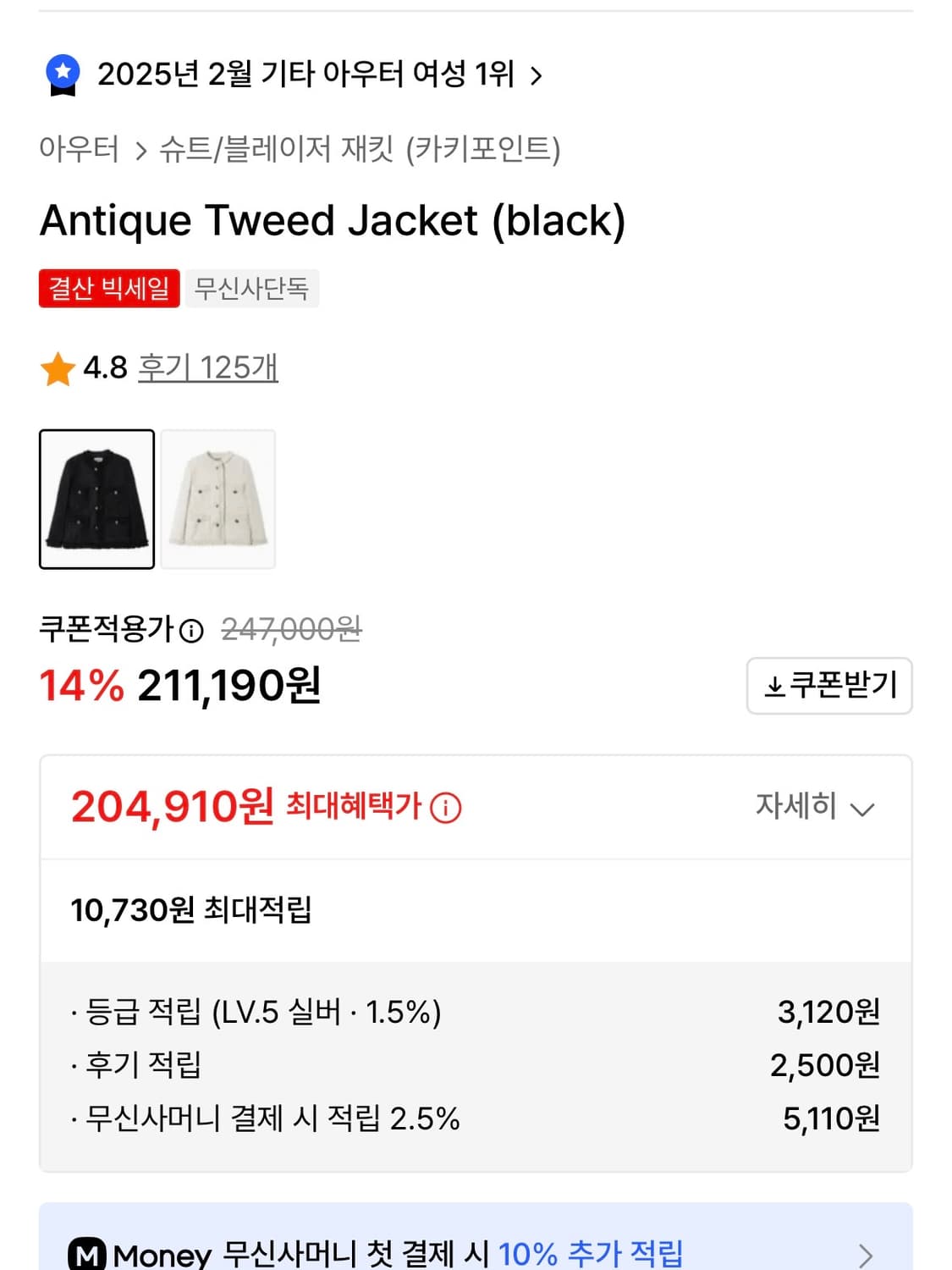Open the info icon next to 최대혜택가
This screenshot has height=1270, width=952.
[x=446, y=808]
